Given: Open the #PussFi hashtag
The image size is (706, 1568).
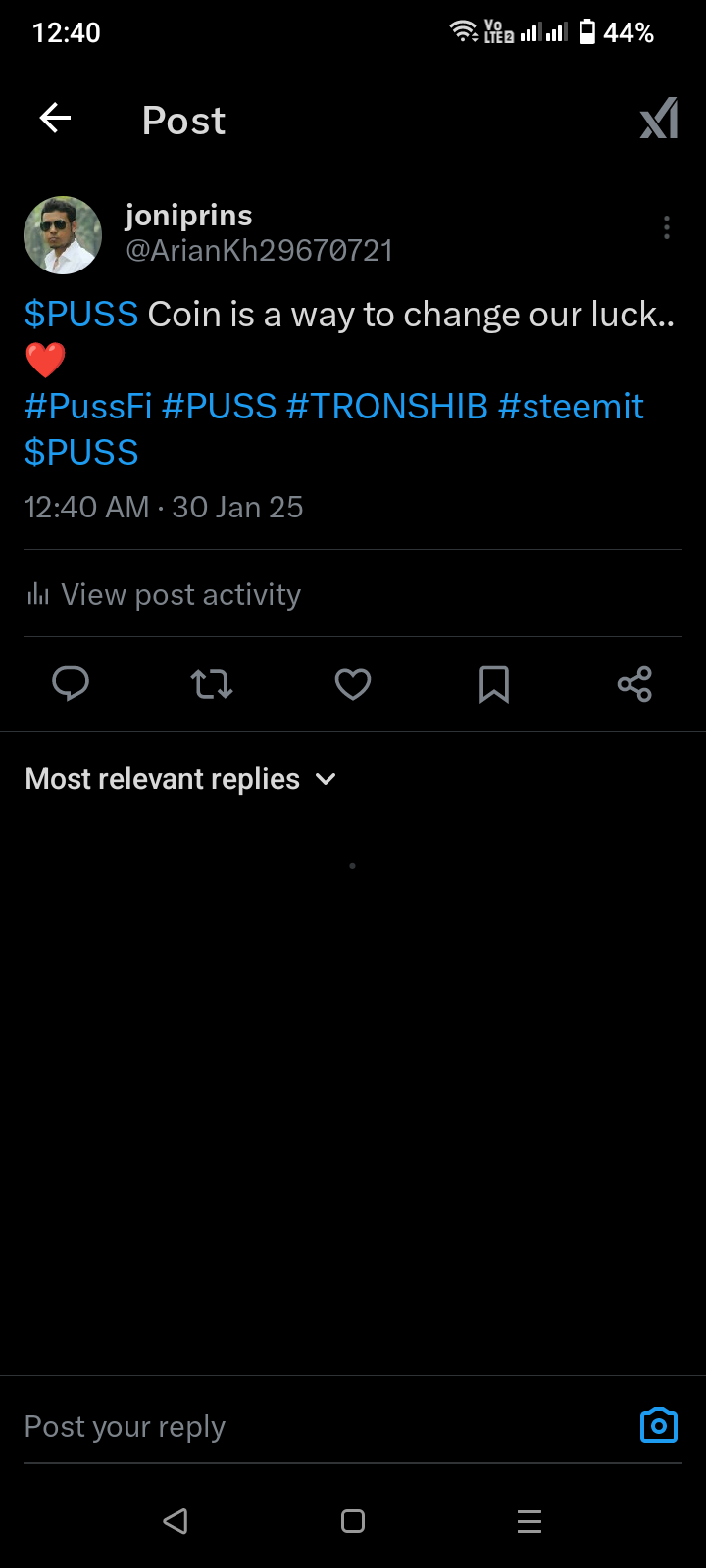Looking at the screenshot, I should click(x=88, y=406).
